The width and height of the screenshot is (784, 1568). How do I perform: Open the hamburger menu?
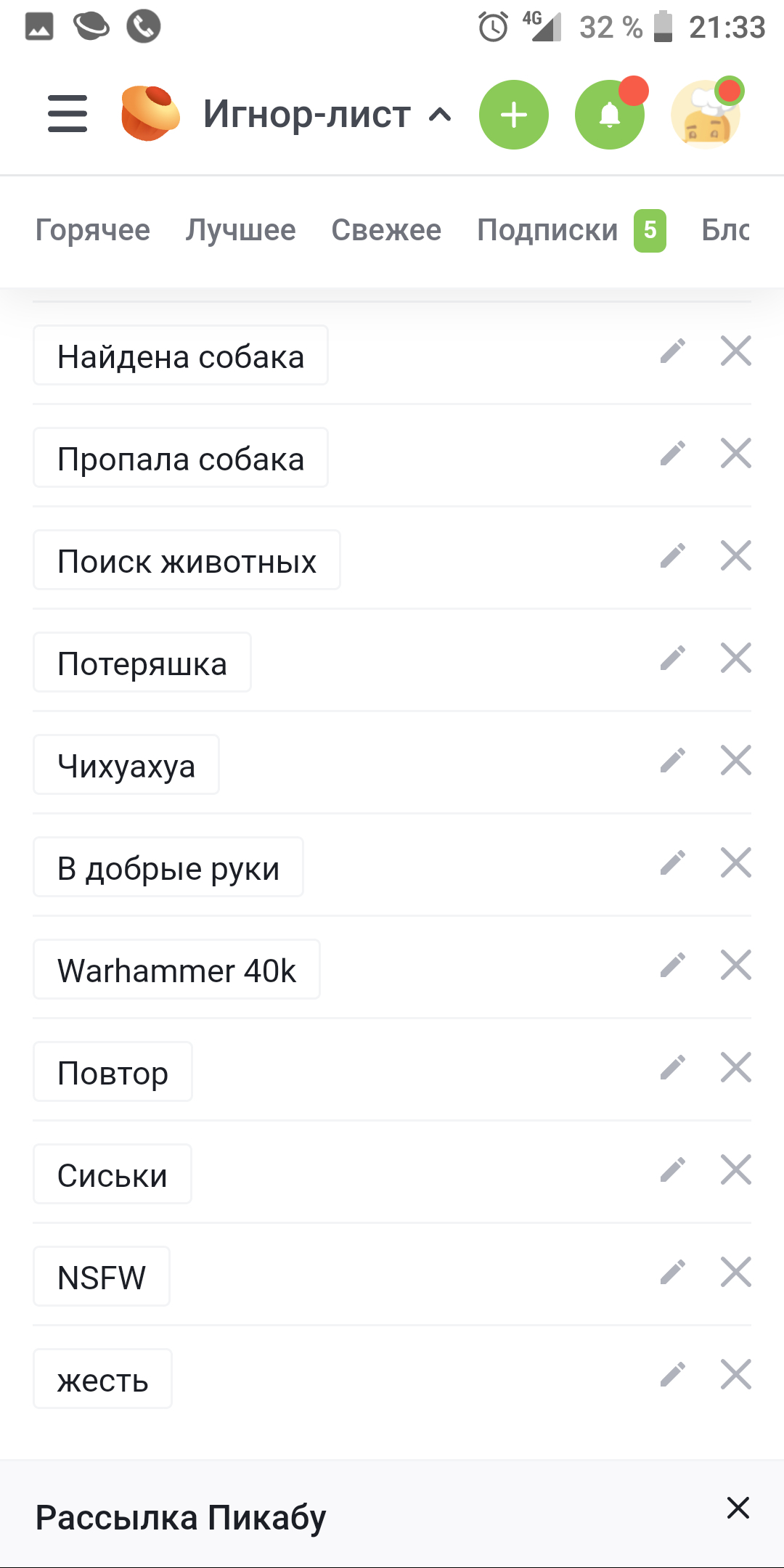coord(68,114)
